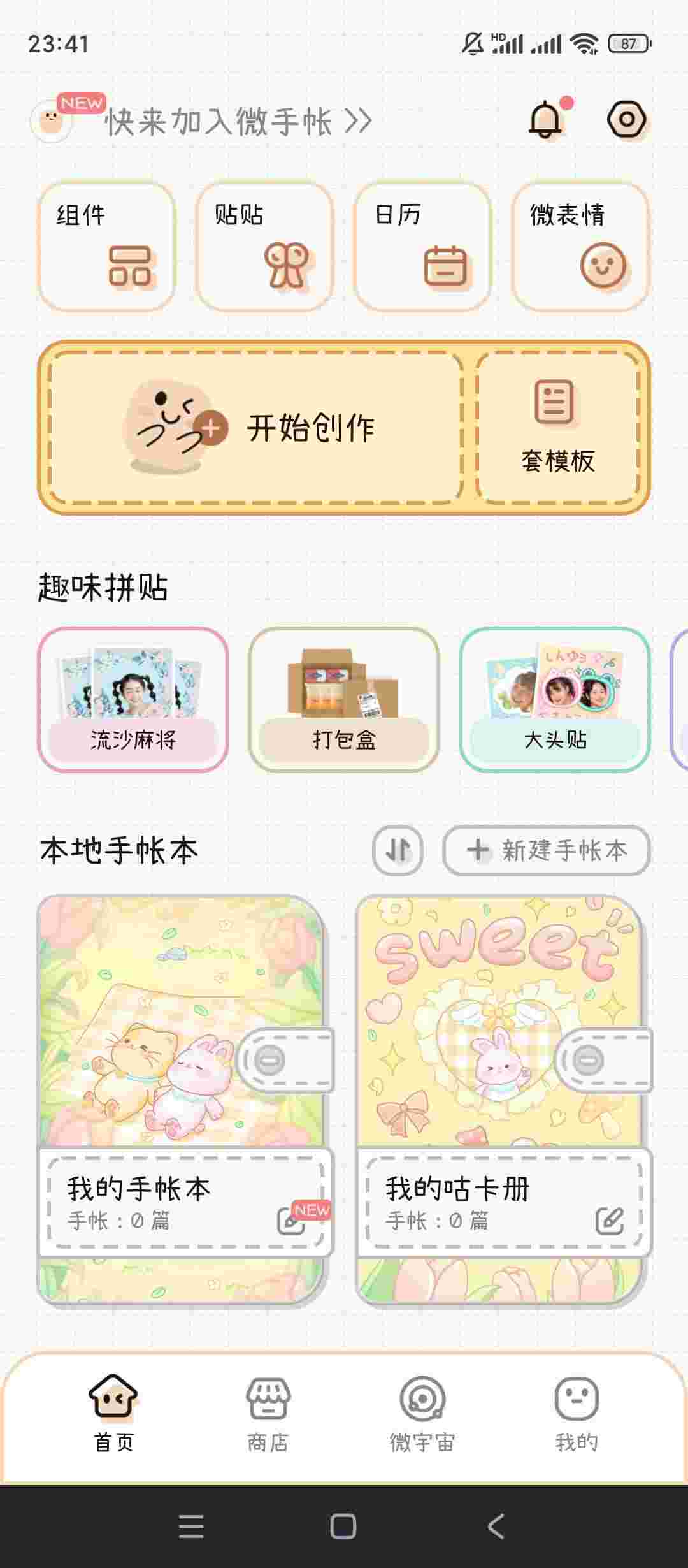This screenshot has height=1568, width=688.
Task: Open 套模板 templates
Action: coord(557,428)
